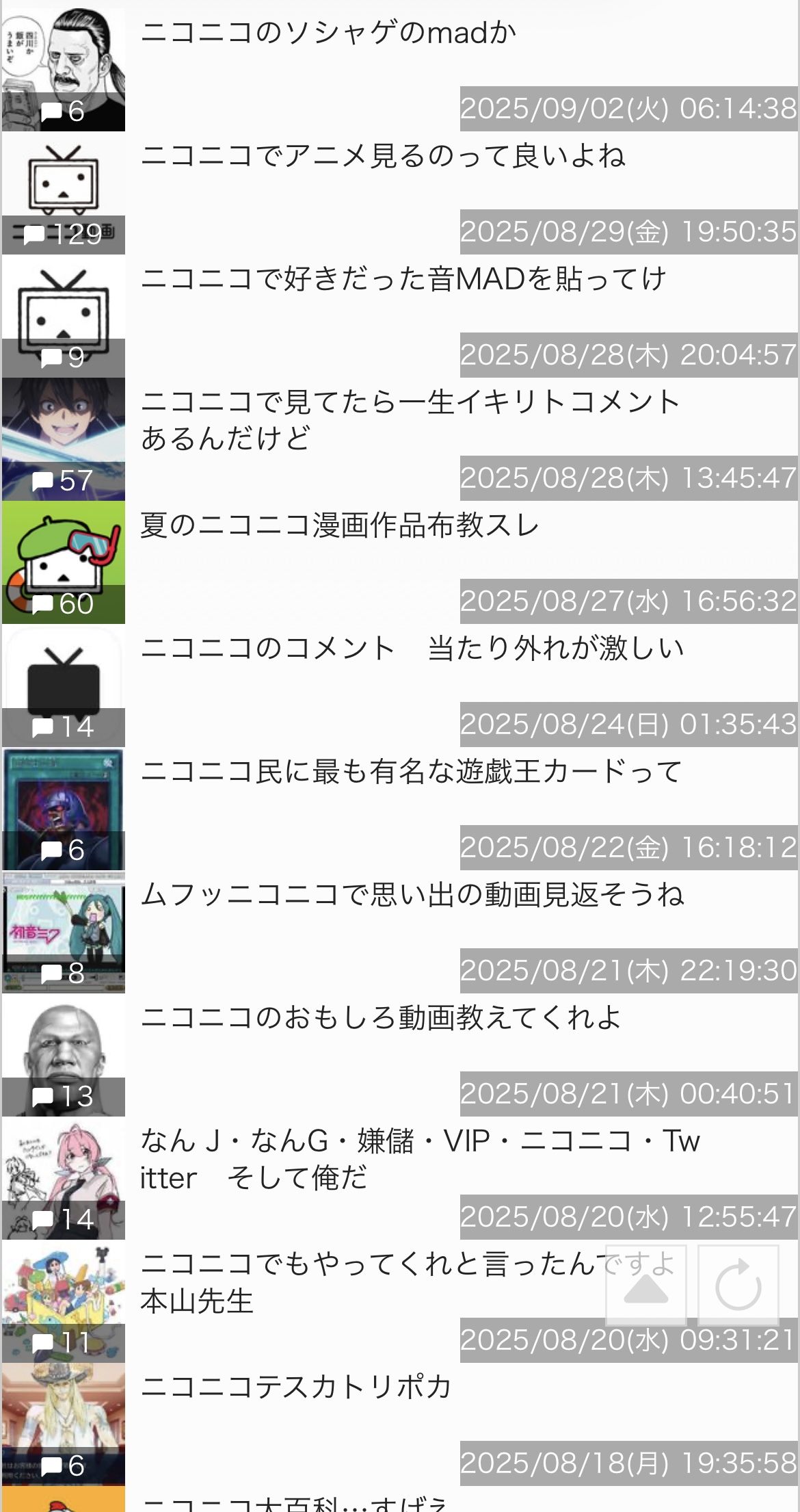Open thread ムフッニコニコで思い出の動画見返そうね

tap(412, 895)
